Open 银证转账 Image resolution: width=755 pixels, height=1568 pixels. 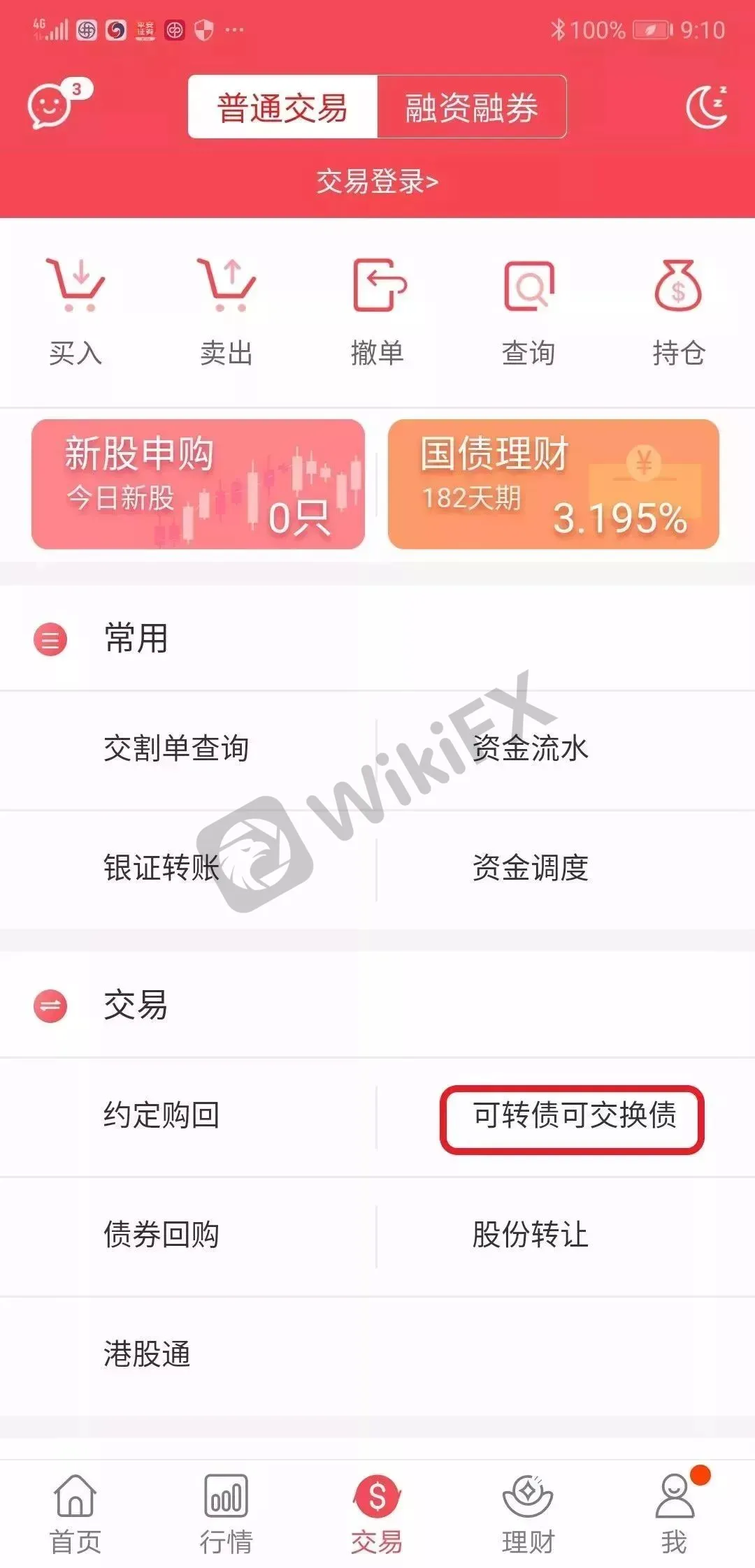tap(161, 868)
